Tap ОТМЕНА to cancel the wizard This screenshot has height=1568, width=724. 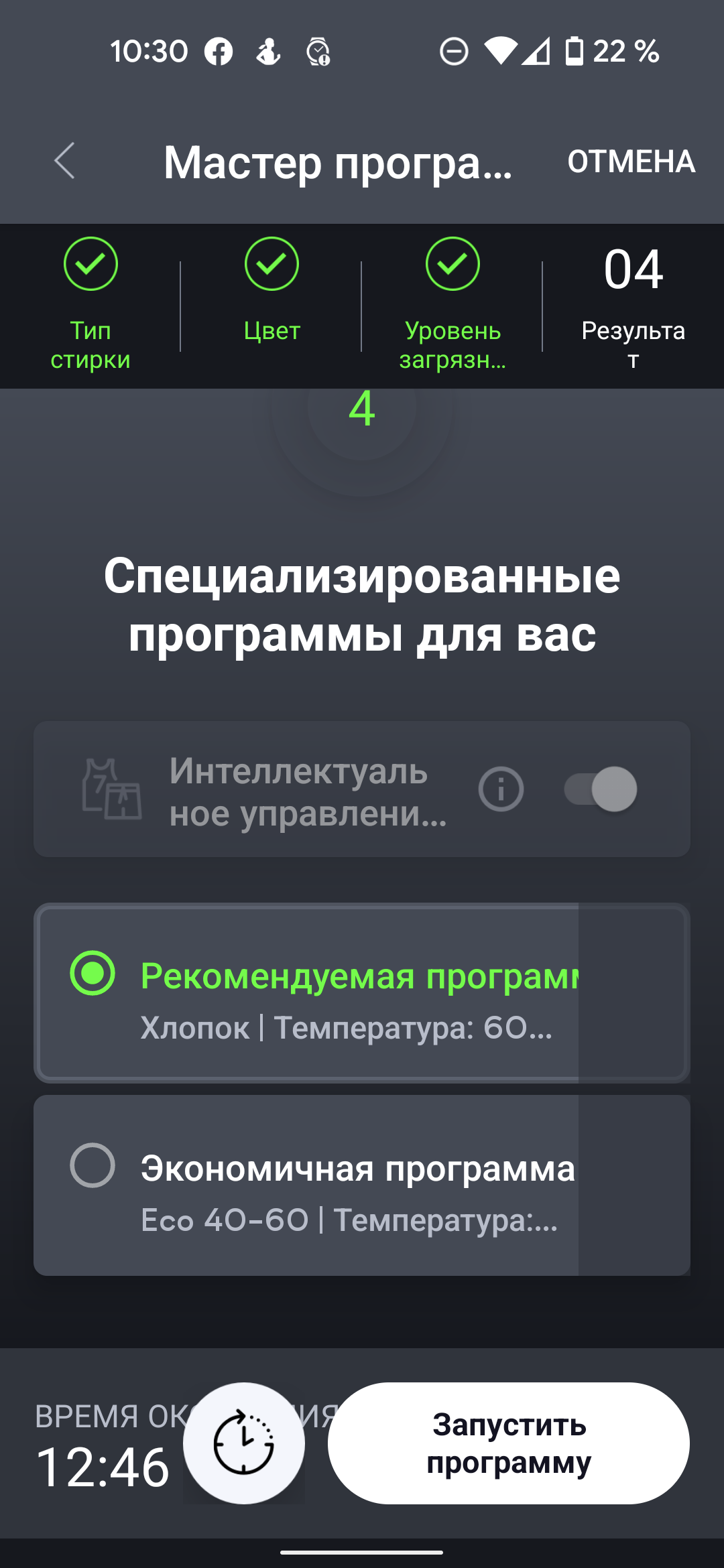631,162
